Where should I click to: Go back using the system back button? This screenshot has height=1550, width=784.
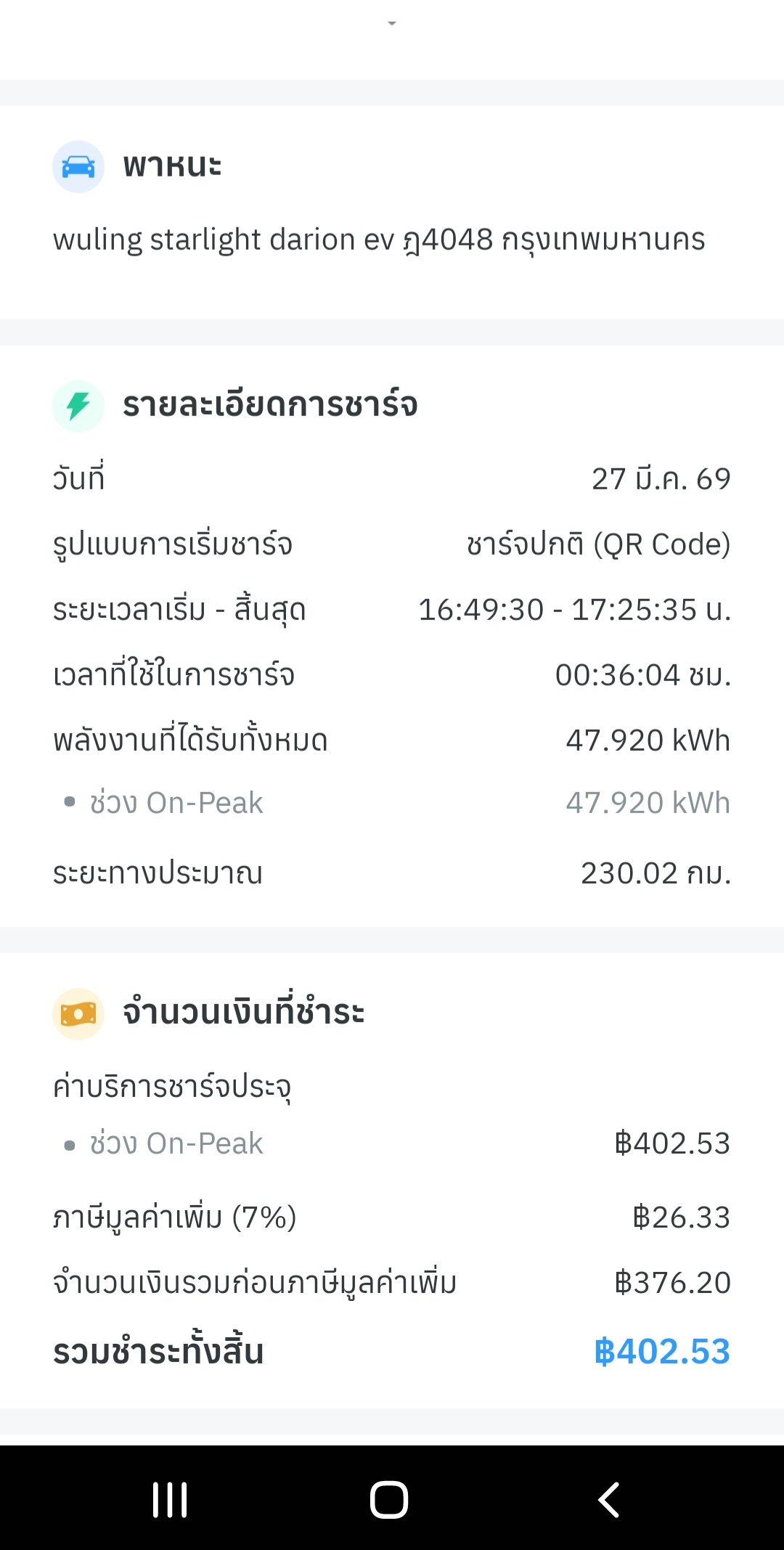click(608, 1500)
